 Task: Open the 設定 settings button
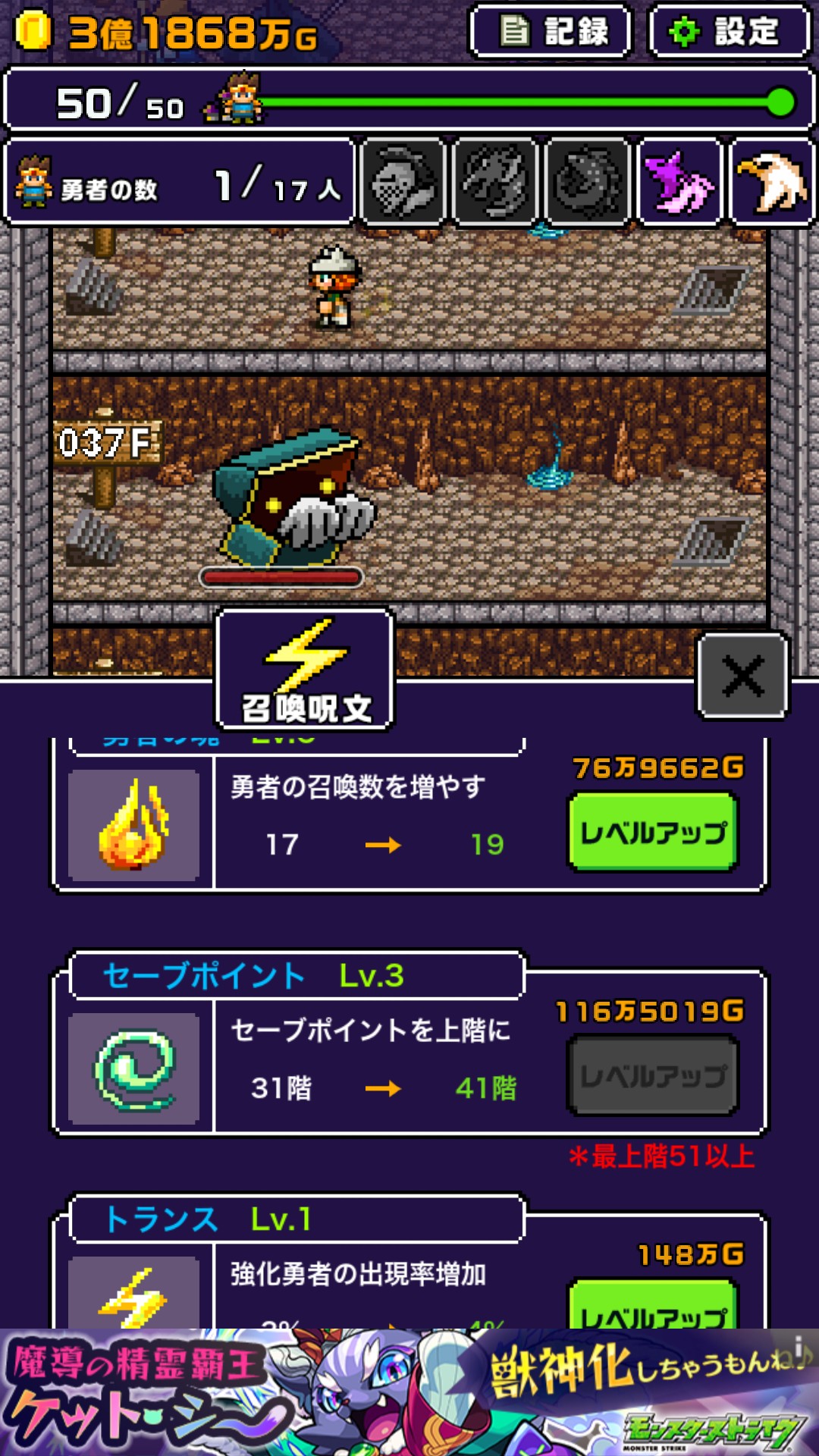pos(729,32)
